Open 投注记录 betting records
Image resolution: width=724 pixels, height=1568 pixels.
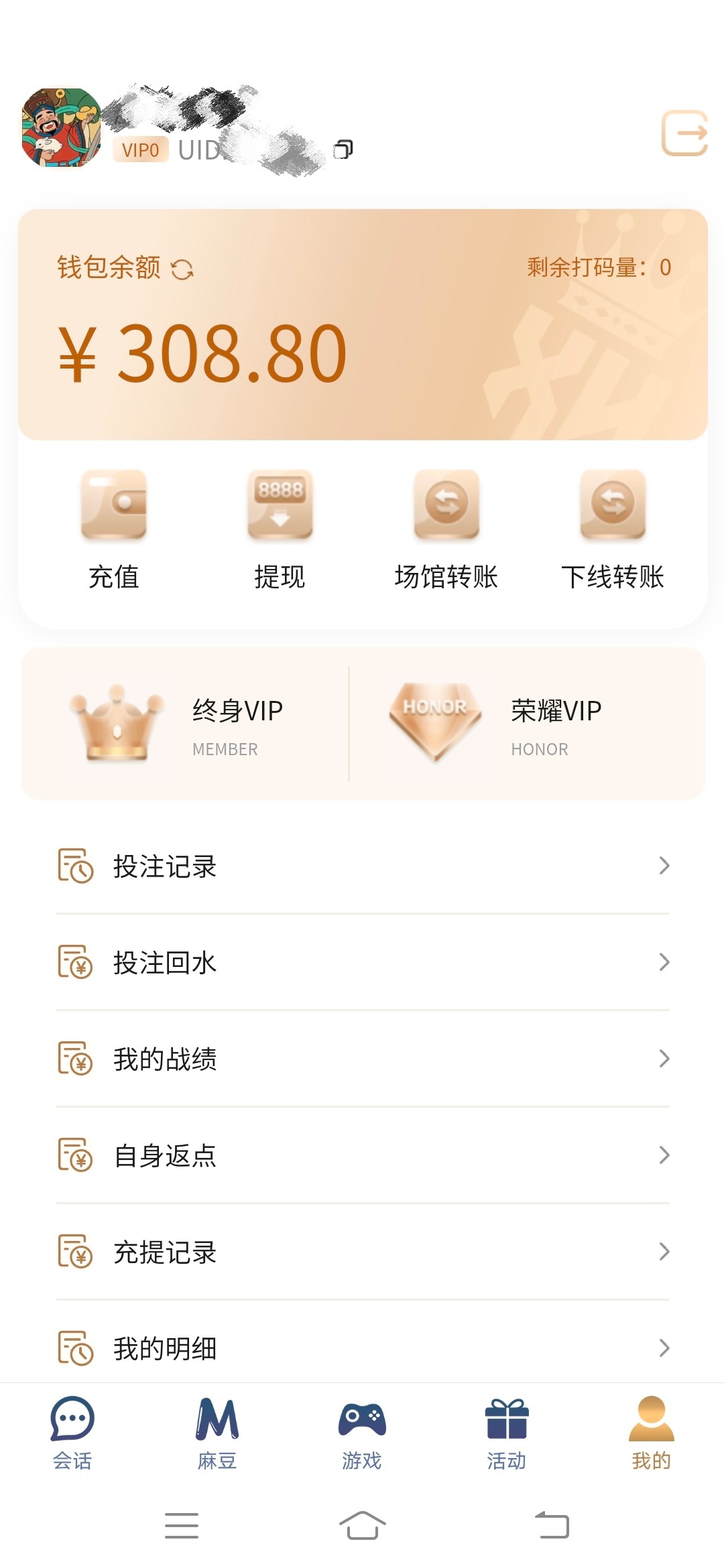pyautogui.click(x=362, y=866)
